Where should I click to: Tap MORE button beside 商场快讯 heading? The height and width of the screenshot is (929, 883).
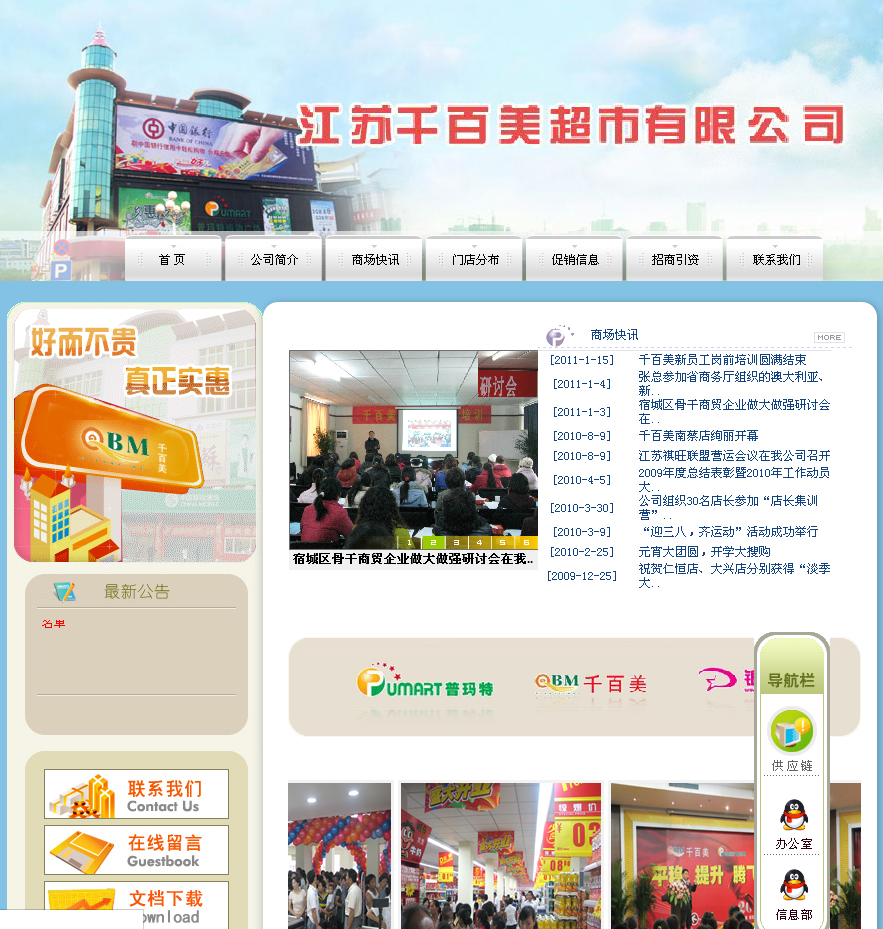[x=829, y=338]
